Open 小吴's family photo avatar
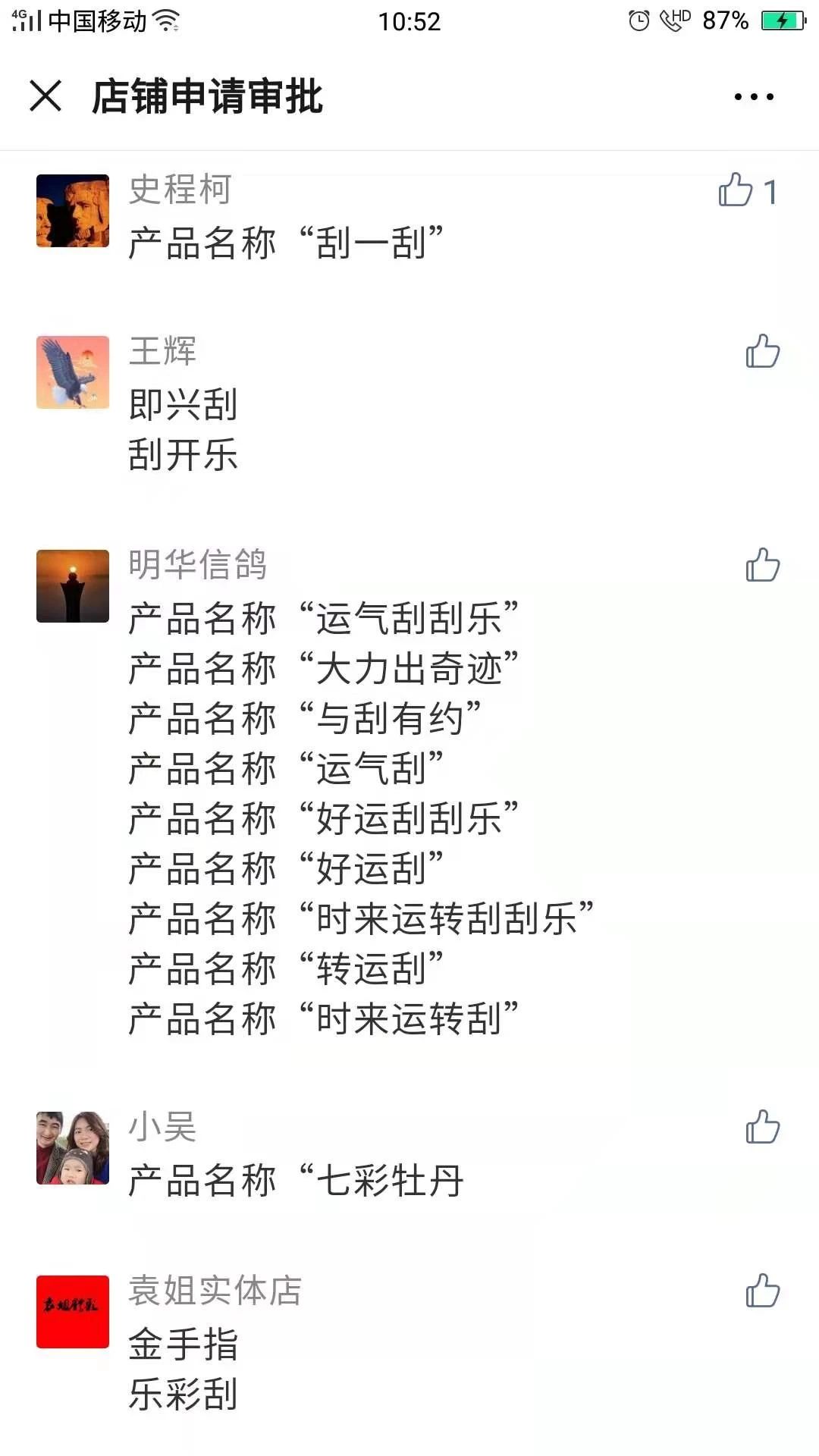The image size is (819, 1456). pos(73,1148)
